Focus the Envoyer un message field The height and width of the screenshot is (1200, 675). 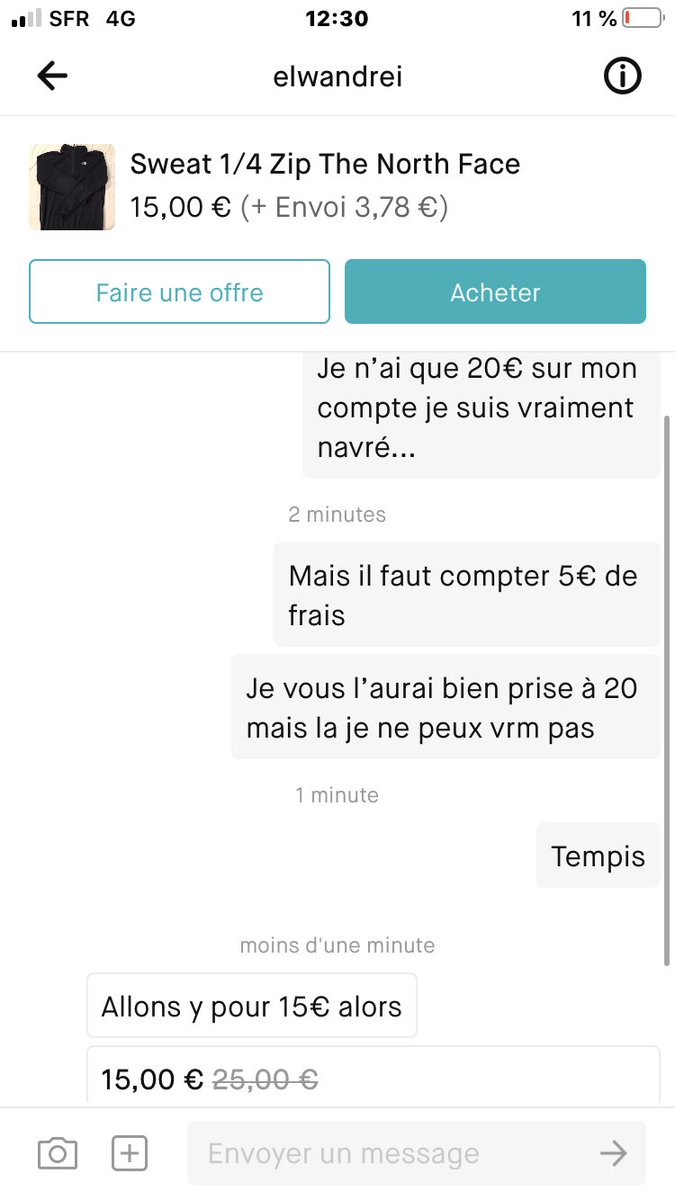(x=390, y=1153)
